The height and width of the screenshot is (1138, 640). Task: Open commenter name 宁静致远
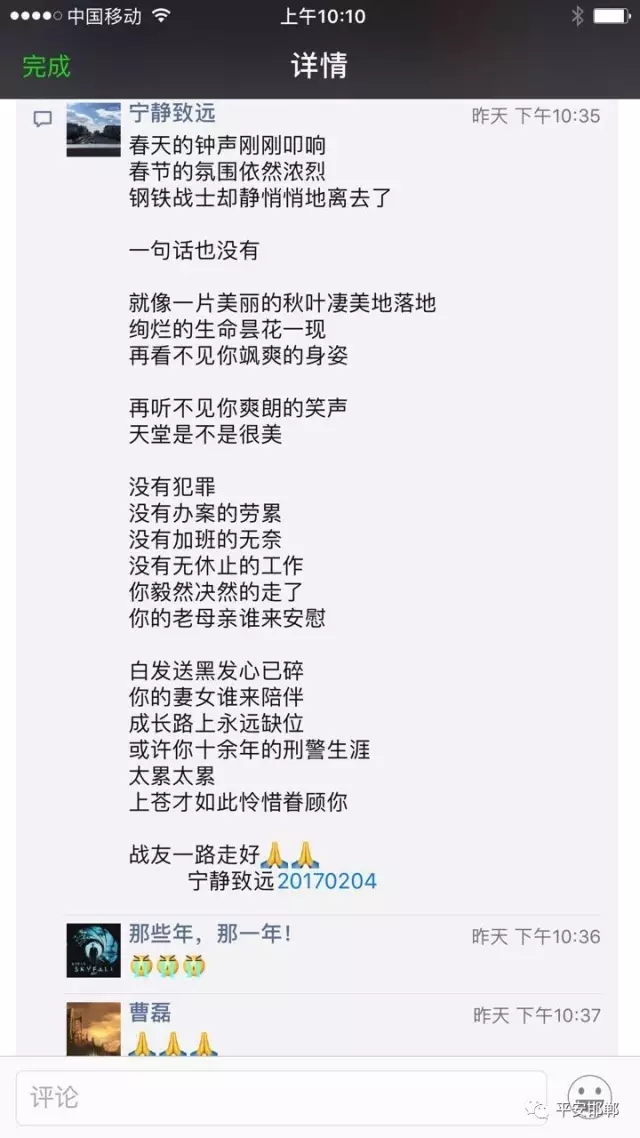[x=172, y=113]
